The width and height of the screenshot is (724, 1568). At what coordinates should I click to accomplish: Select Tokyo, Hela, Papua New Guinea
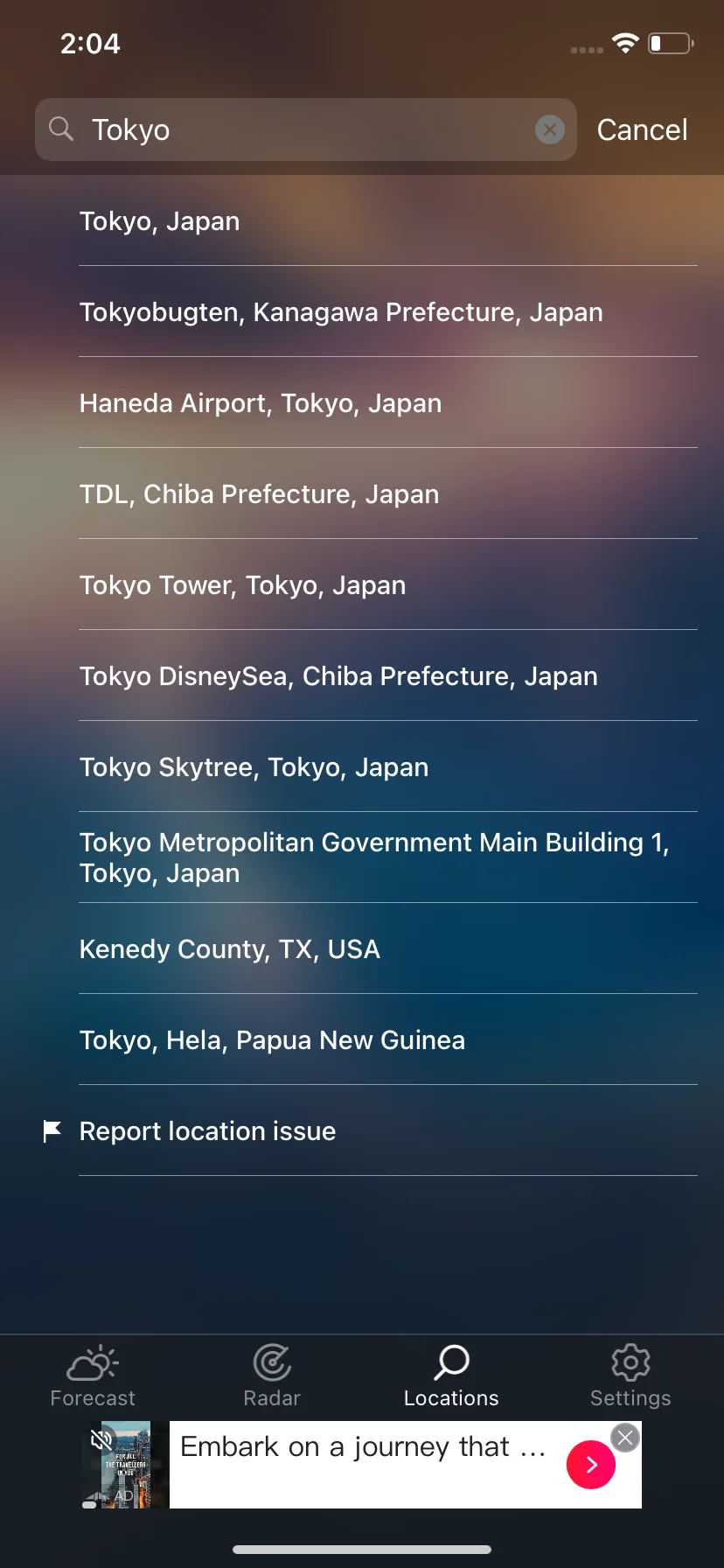click(272, 1039)
